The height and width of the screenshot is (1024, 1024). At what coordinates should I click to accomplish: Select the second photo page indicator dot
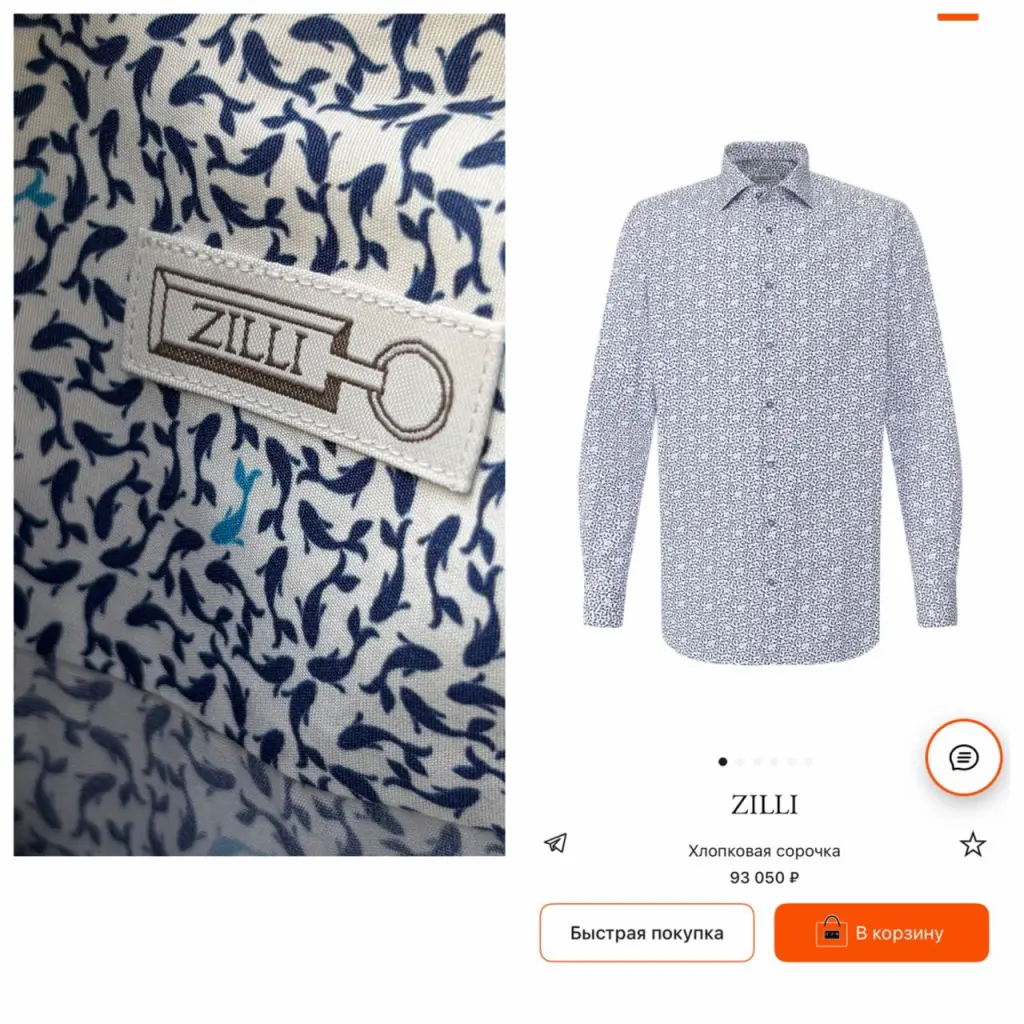(x=740, y=762)
